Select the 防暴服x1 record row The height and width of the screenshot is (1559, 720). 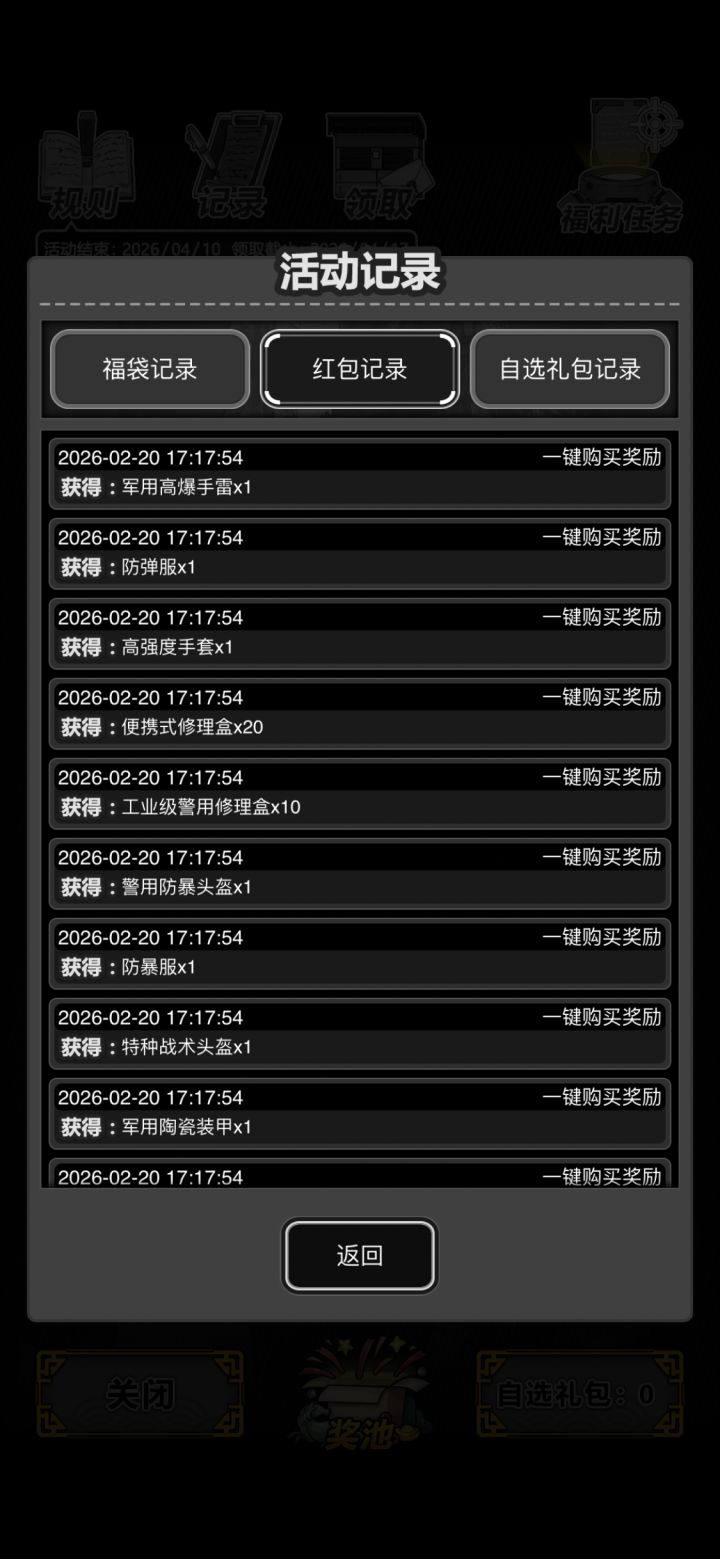point(359,952)
